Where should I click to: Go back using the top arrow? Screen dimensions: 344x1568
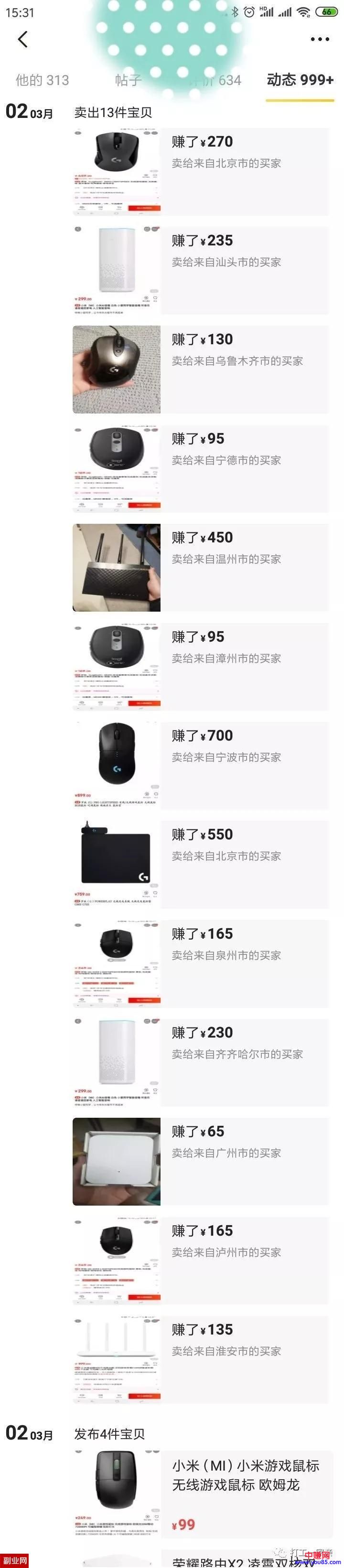point(23,40)
